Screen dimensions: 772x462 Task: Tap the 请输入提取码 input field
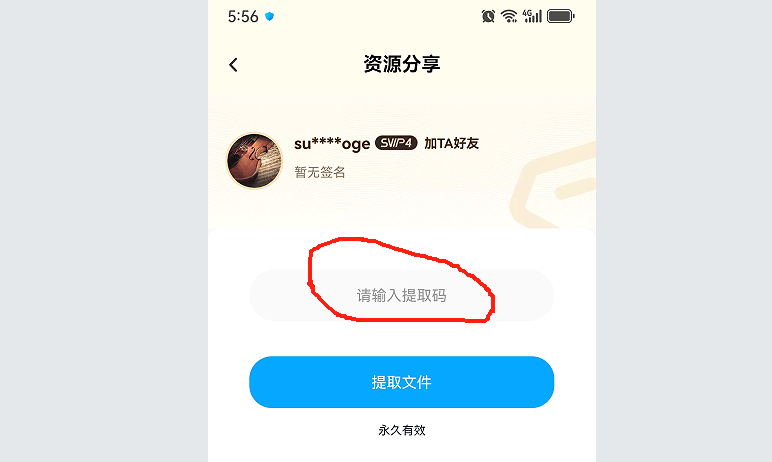click(401, 296)
